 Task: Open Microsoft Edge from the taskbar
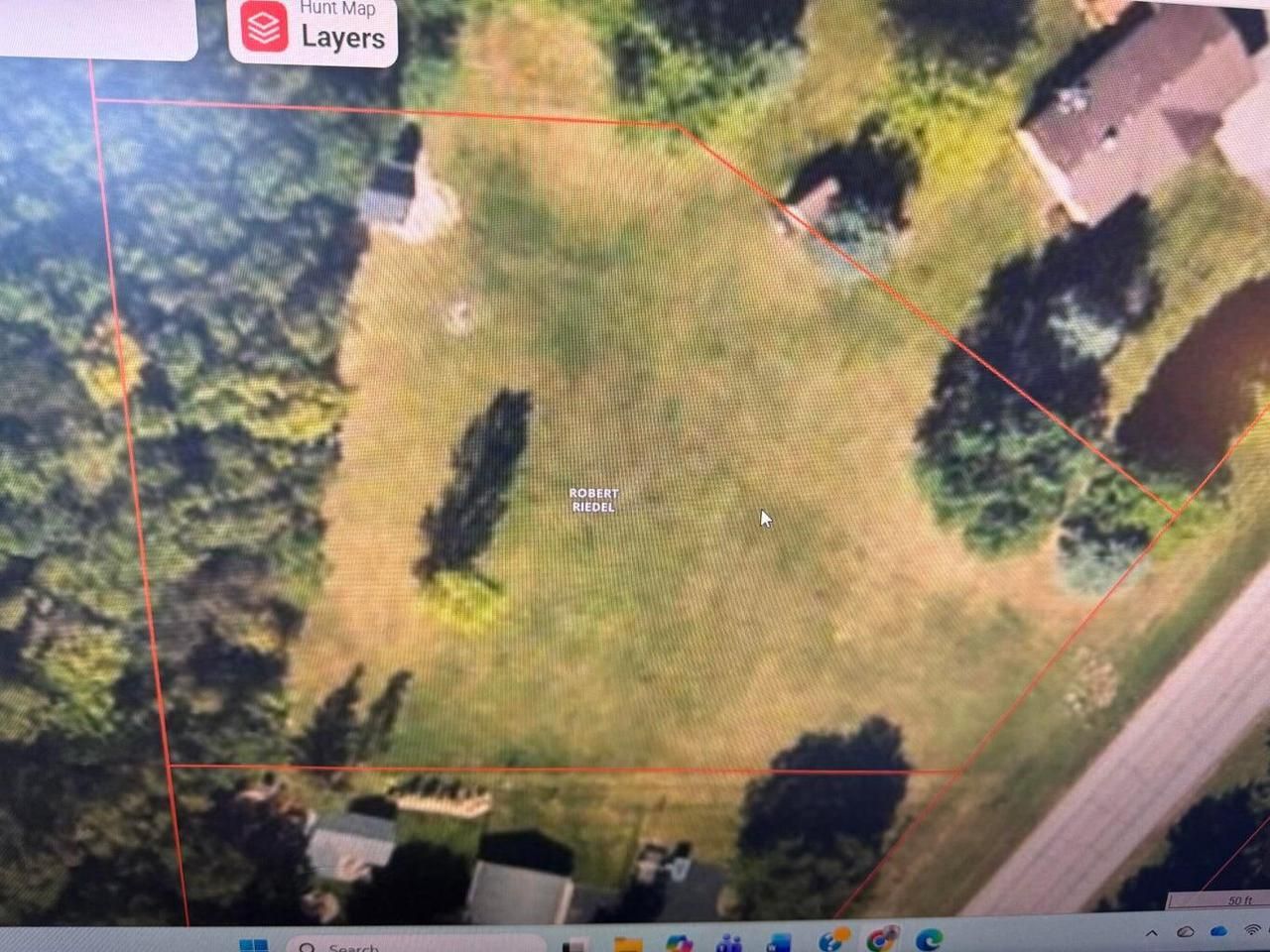click(x=929, y=939)
